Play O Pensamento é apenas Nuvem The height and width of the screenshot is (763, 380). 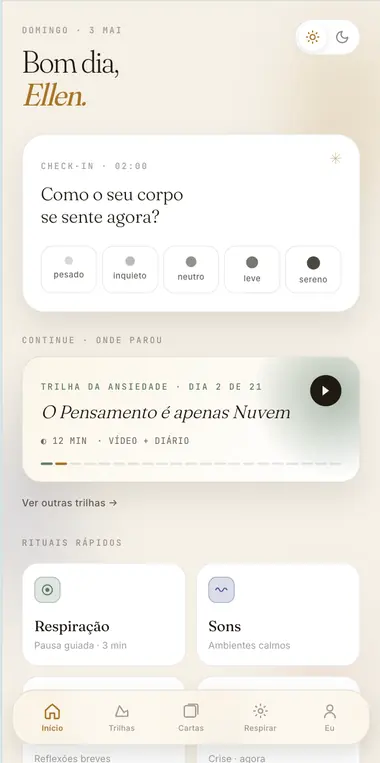point(326,391)
